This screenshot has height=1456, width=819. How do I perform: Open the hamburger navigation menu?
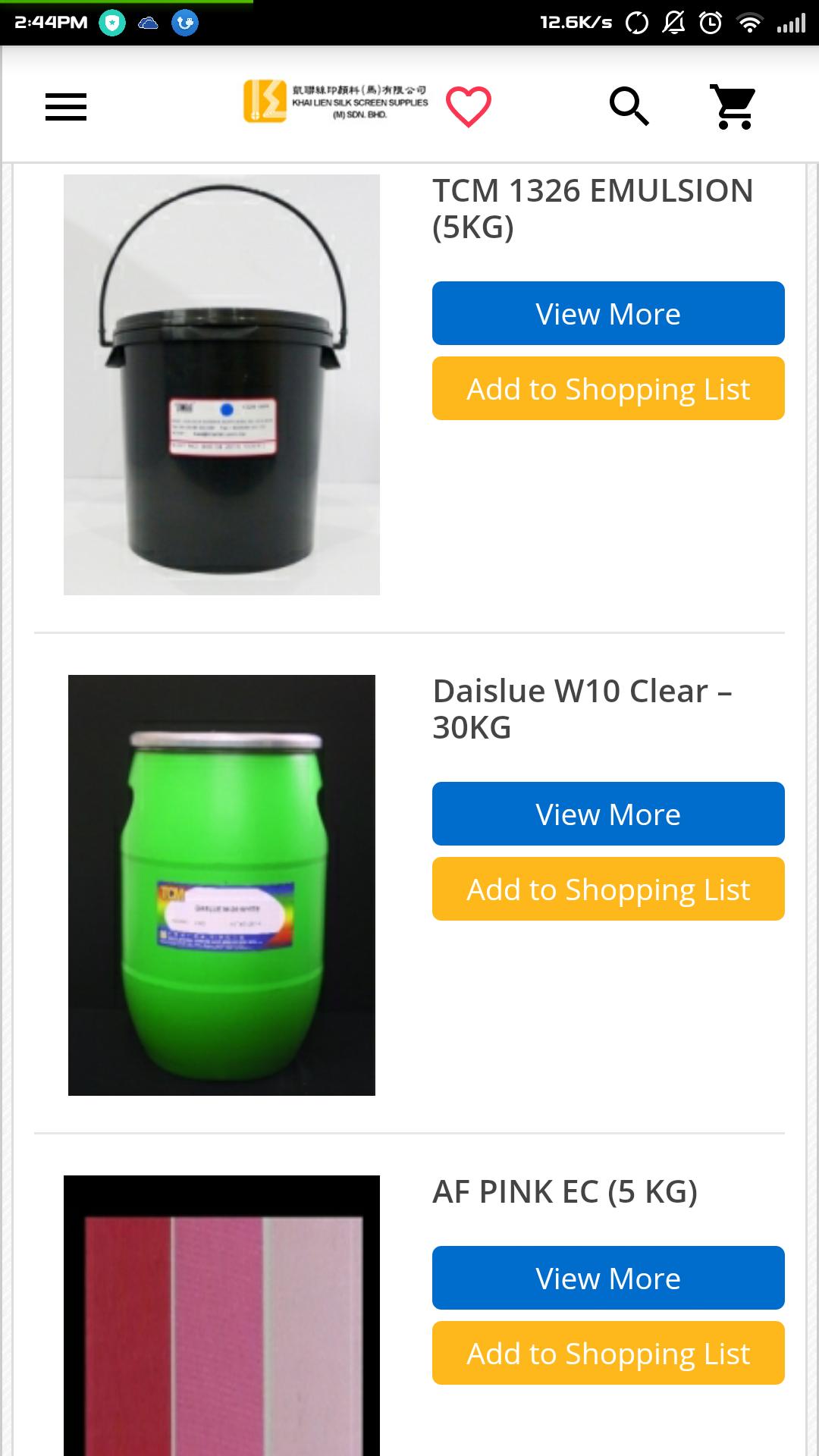click(x=66, y=106)
